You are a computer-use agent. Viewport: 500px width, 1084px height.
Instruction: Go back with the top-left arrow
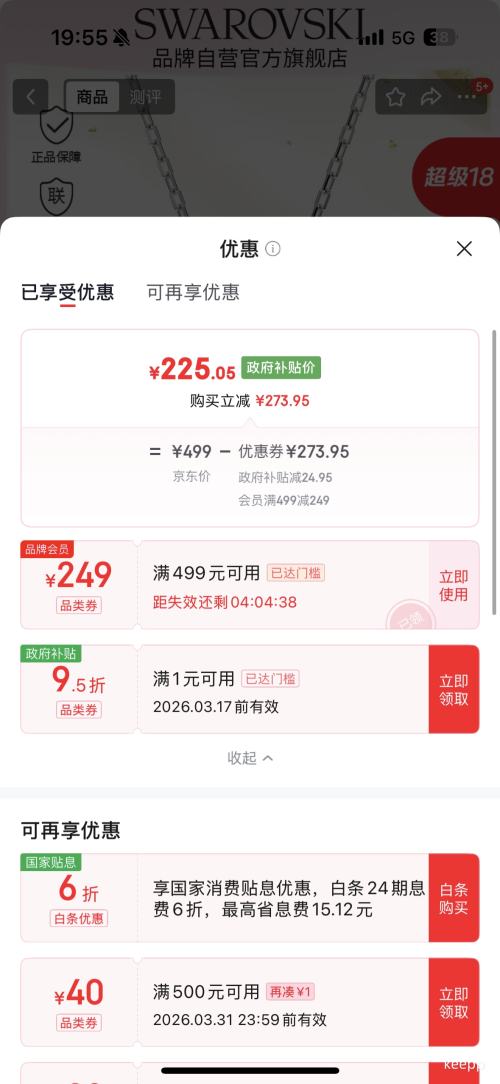[x=30, y=97]
